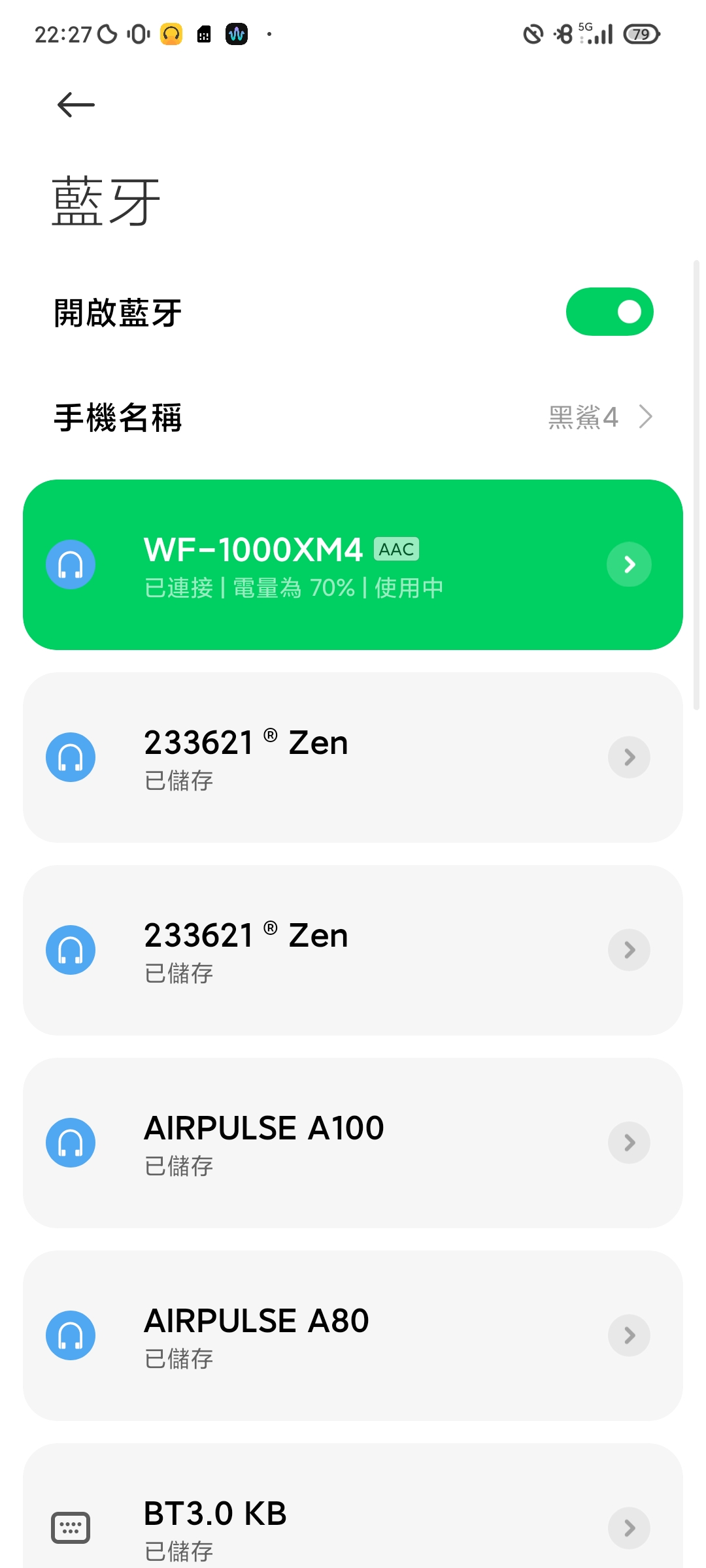Go back using the top arrow
Image resolution: width=706 pixels, height=1568 pixels.
(x=76, y=105)
